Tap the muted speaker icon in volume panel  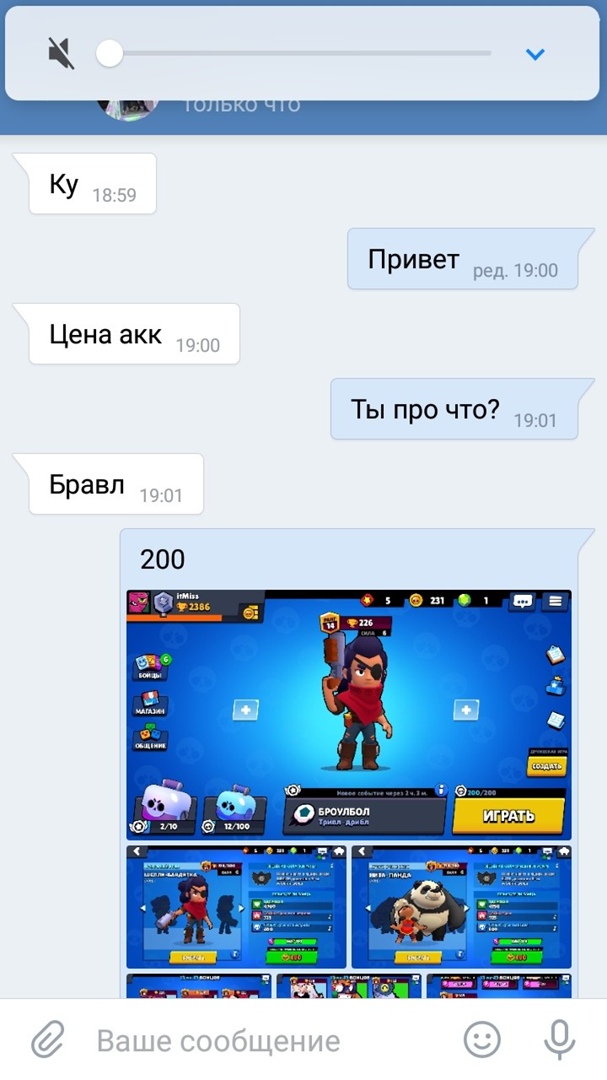point(61,53)
